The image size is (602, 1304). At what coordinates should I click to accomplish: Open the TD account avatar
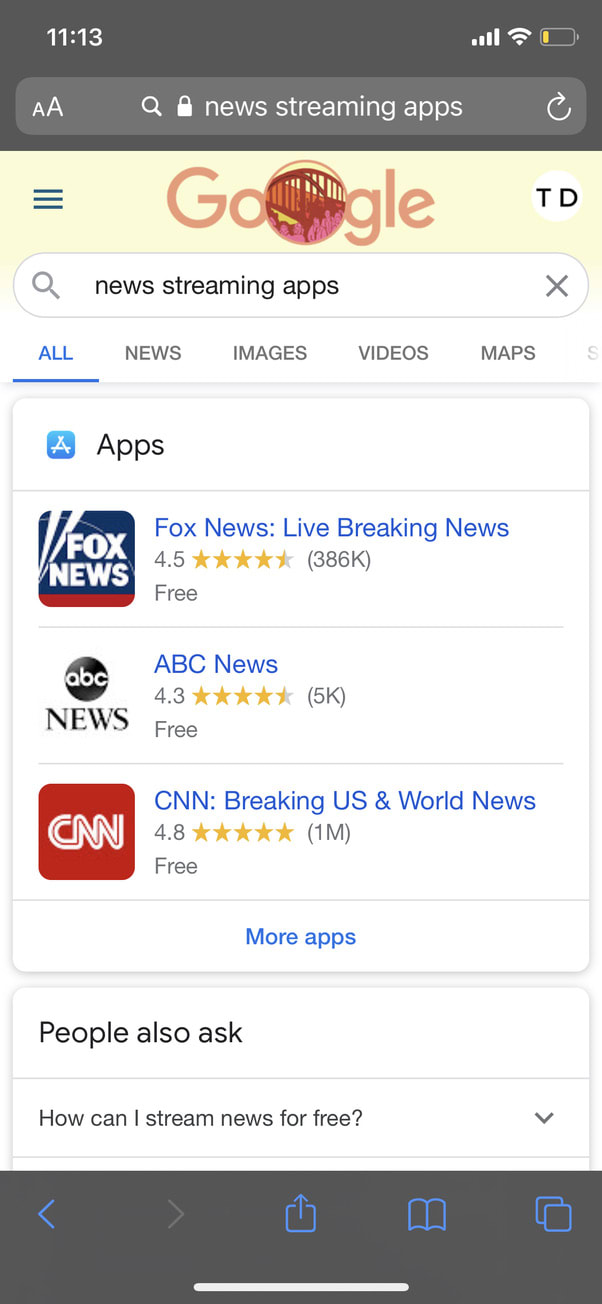pos(555,197)
